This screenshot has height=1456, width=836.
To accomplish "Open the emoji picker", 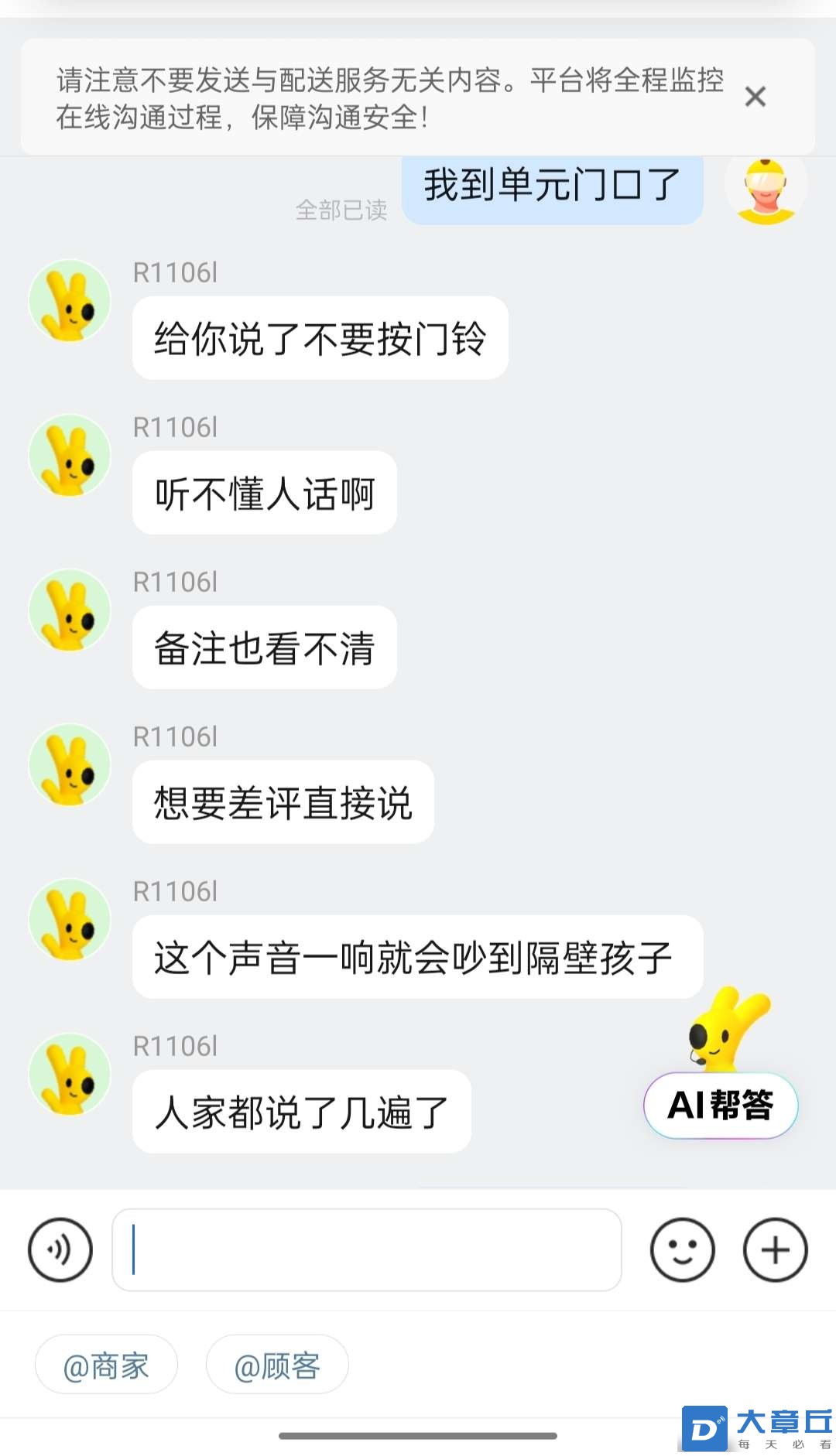I will click(682, 1249).
